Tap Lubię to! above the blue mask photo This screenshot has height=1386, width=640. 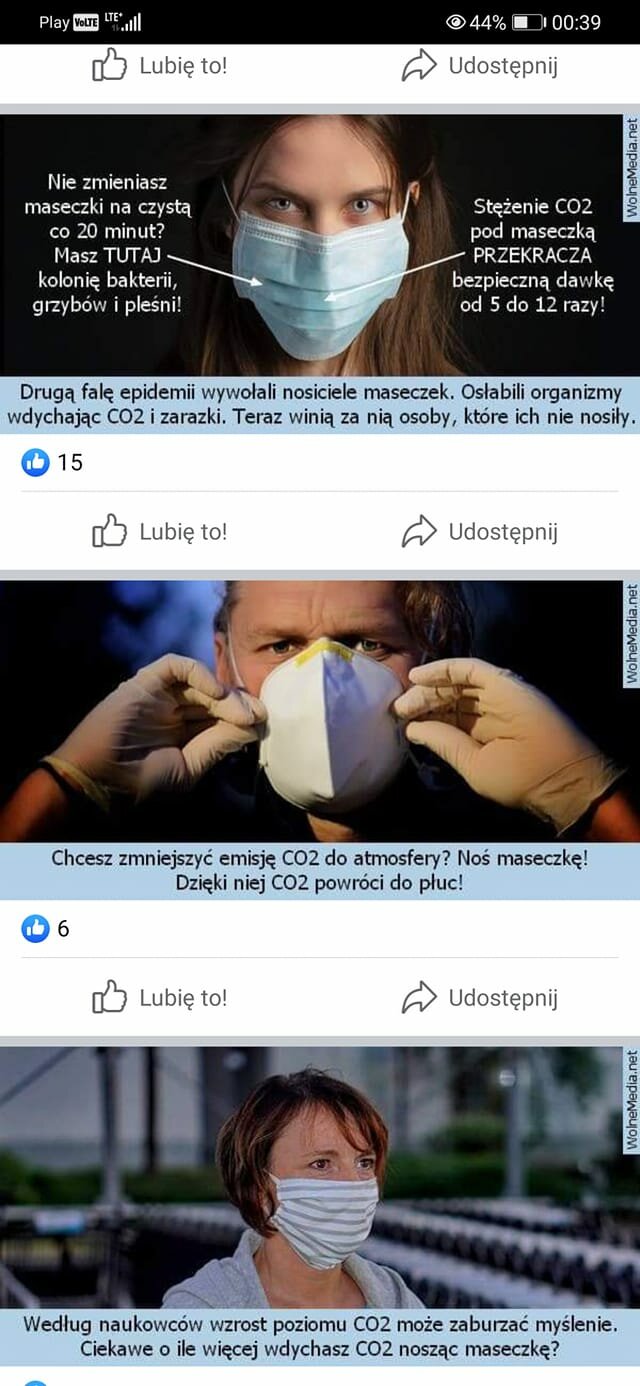coord(160,67)
